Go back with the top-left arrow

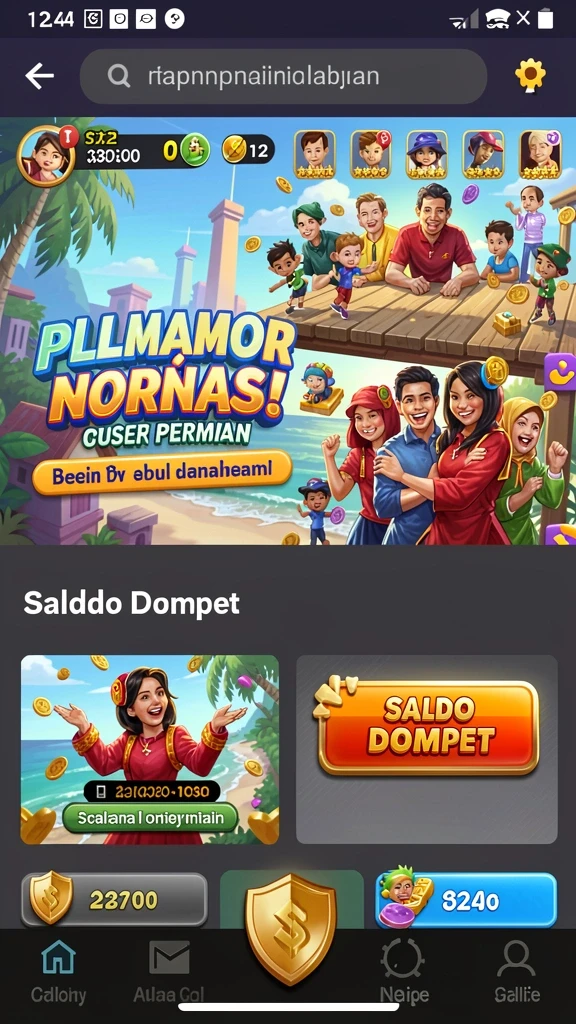39,76
